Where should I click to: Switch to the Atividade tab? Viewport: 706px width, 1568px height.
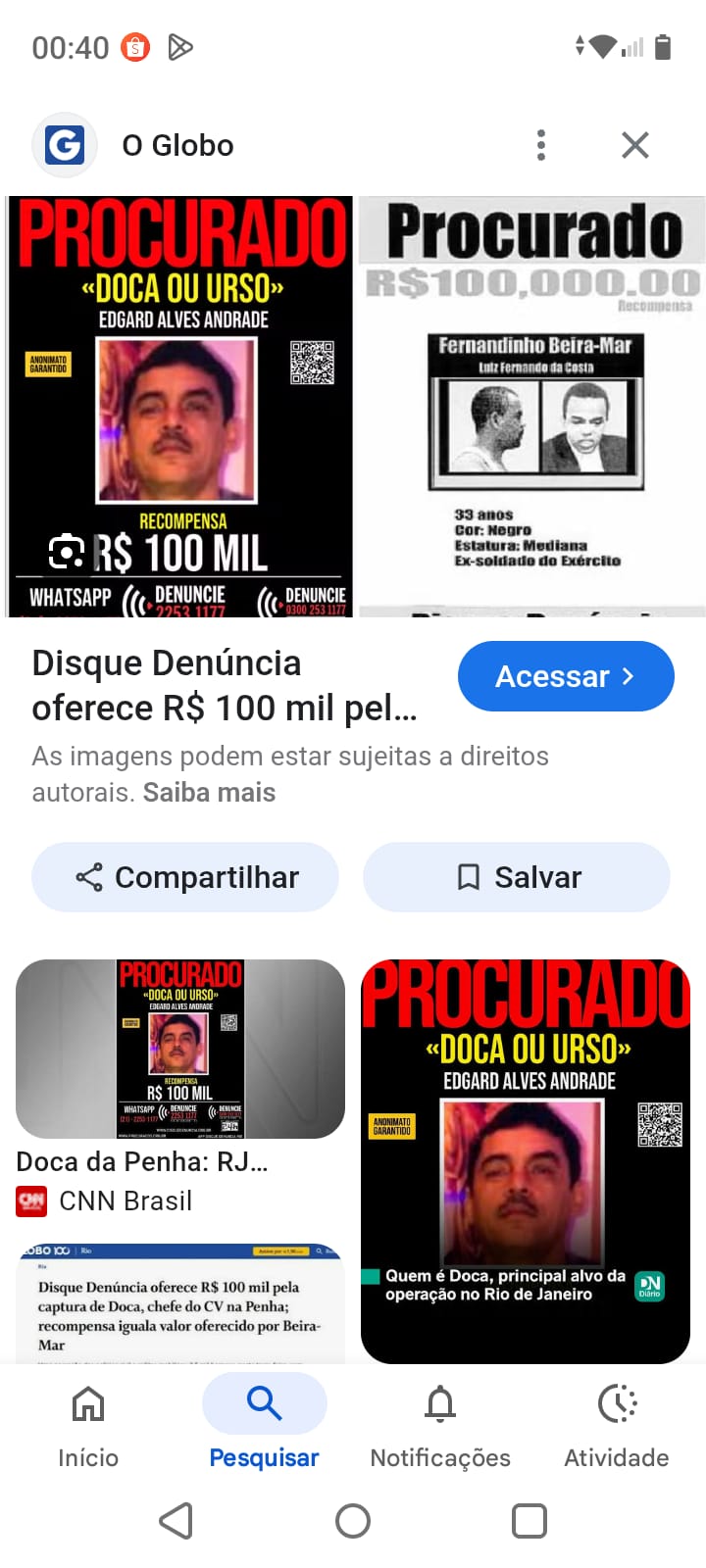(x=617, y=1424)
